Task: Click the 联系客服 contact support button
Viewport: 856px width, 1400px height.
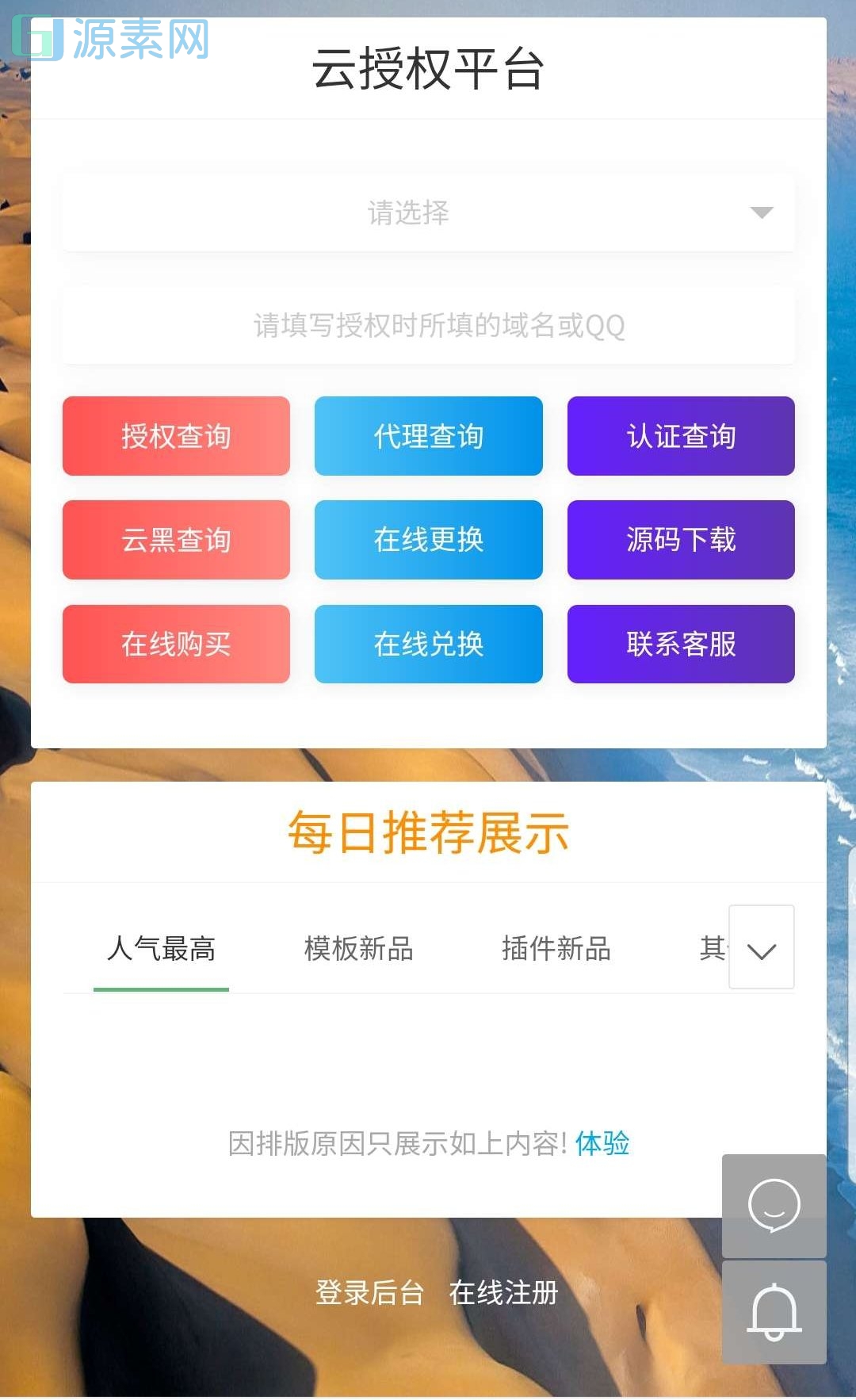Action: (680, 644)
